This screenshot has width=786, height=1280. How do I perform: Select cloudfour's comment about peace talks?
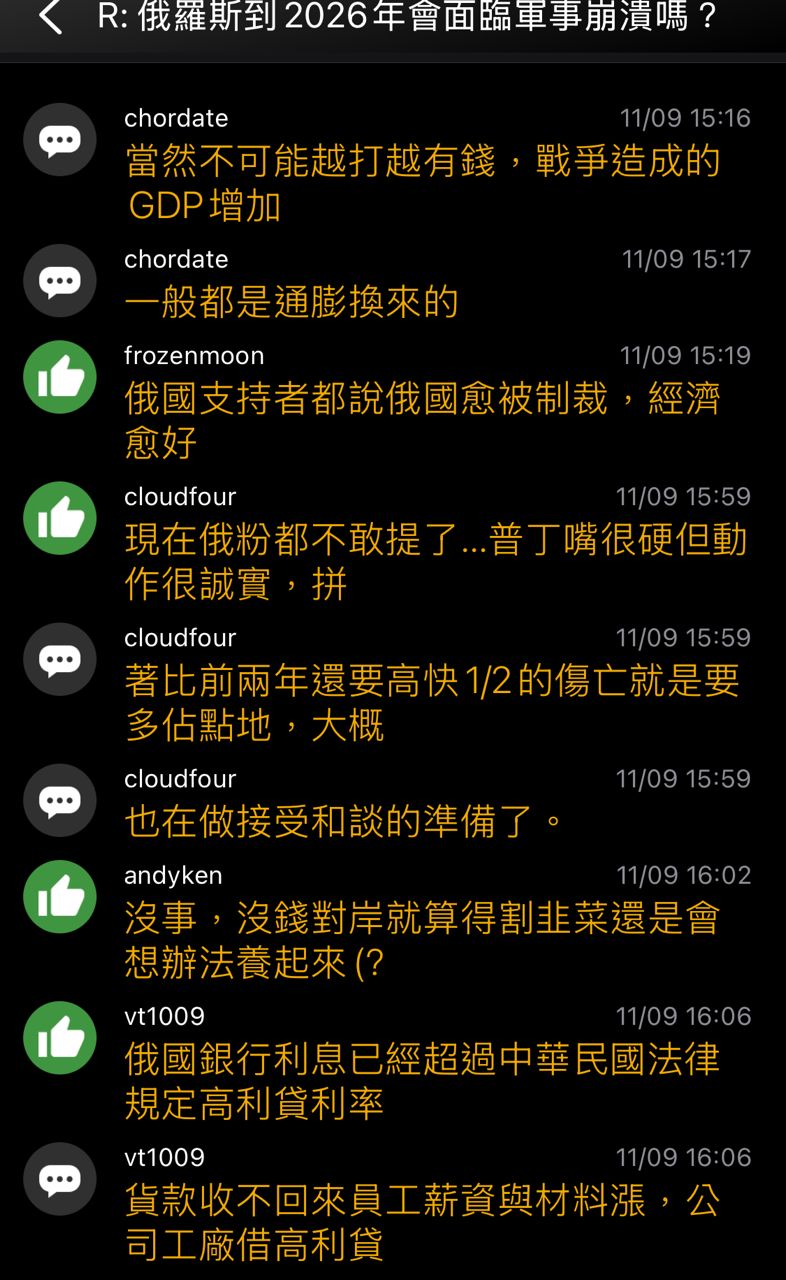[393, 802]
